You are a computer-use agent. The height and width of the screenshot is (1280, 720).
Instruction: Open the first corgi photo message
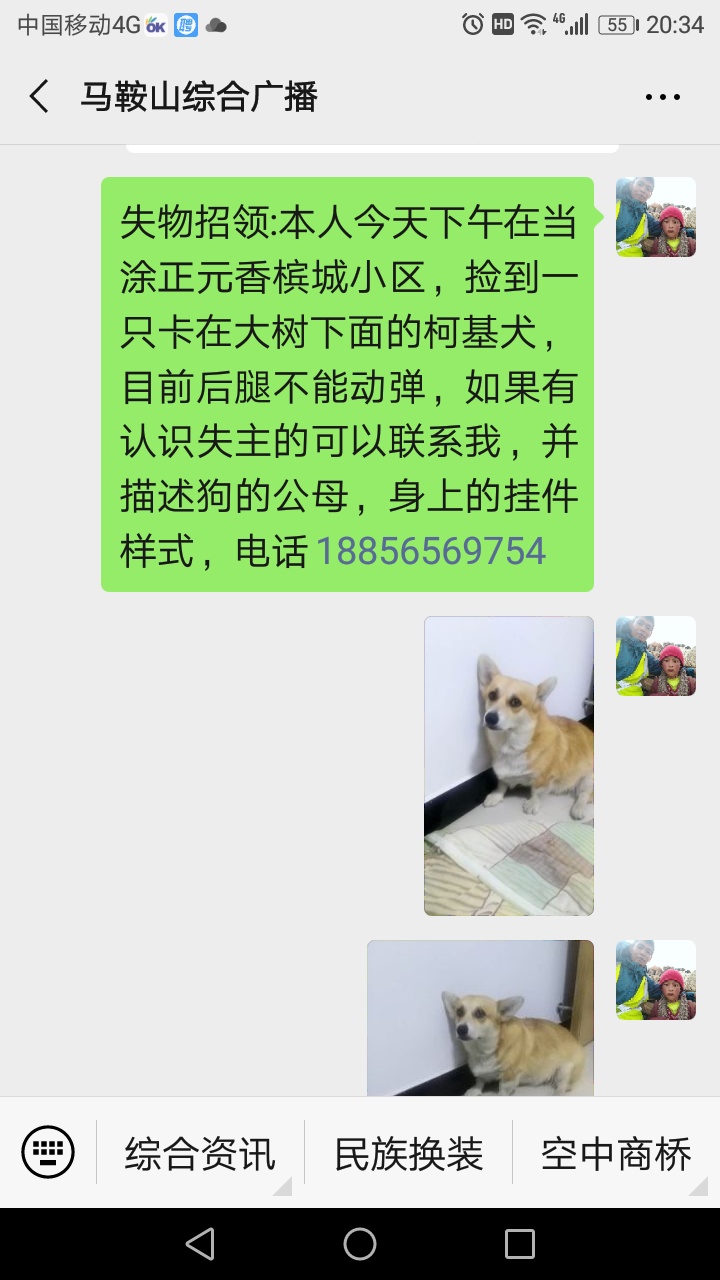(x=508, y=765)
